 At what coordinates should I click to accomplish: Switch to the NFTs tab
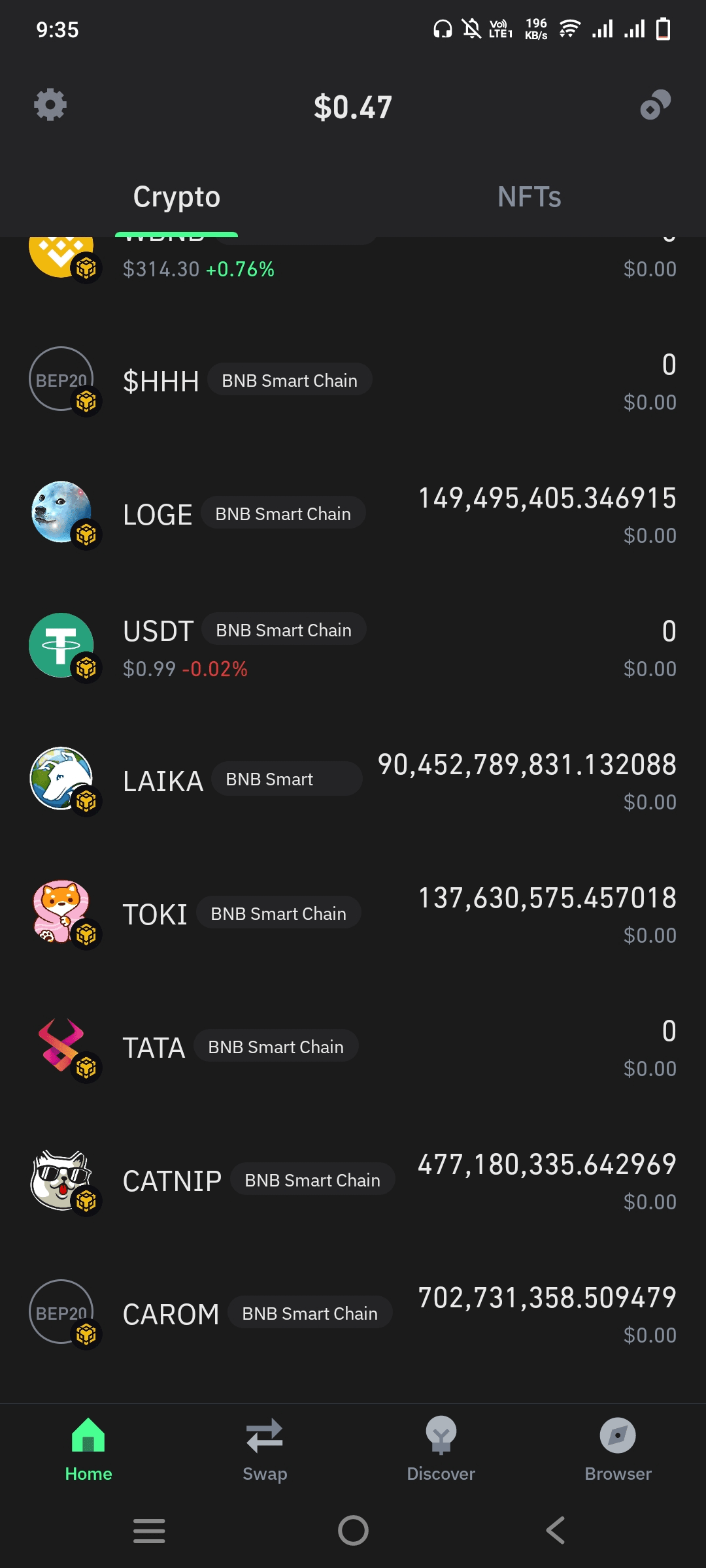tap(529, 197)
